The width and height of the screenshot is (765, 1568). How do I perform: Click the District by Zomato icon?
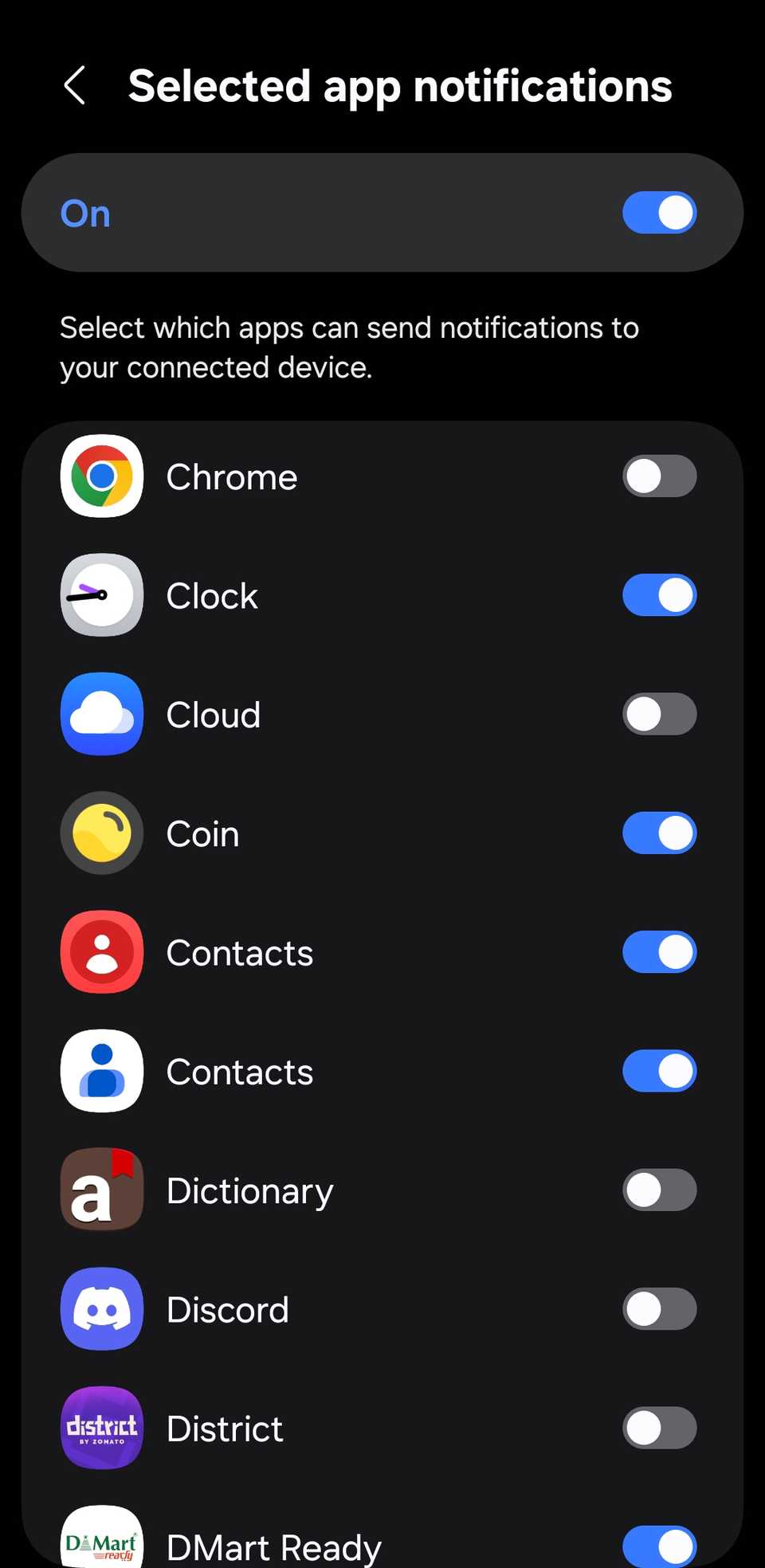pyautogui.click(x=101, y=1428)
